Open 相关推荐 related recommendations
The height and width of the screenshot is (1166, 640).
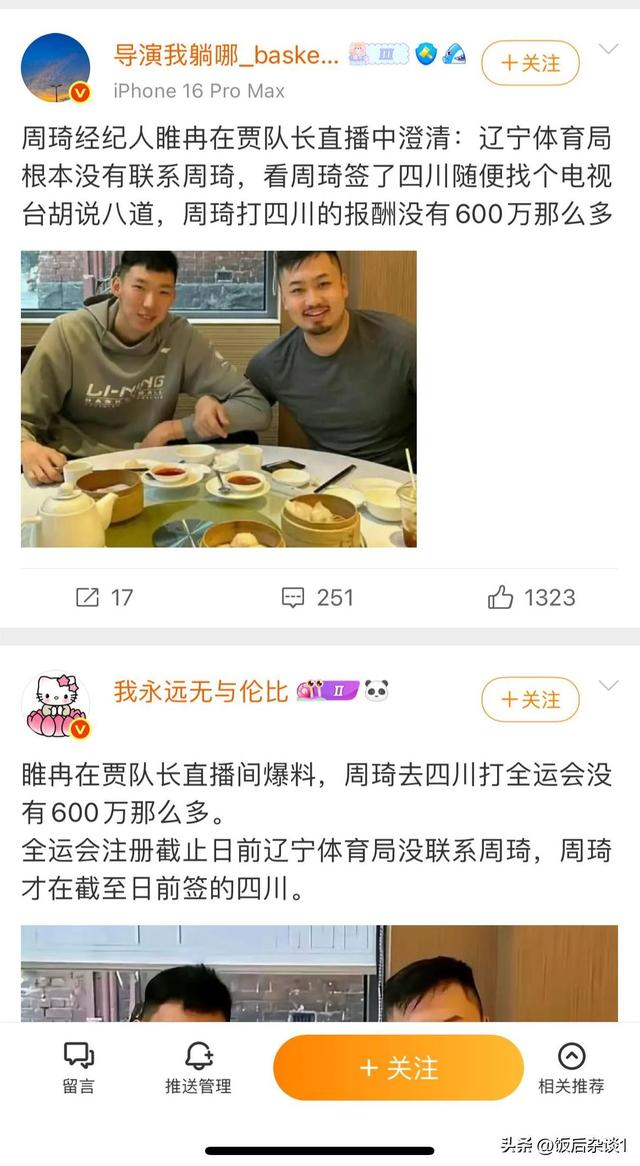[x=571, y=1067]
